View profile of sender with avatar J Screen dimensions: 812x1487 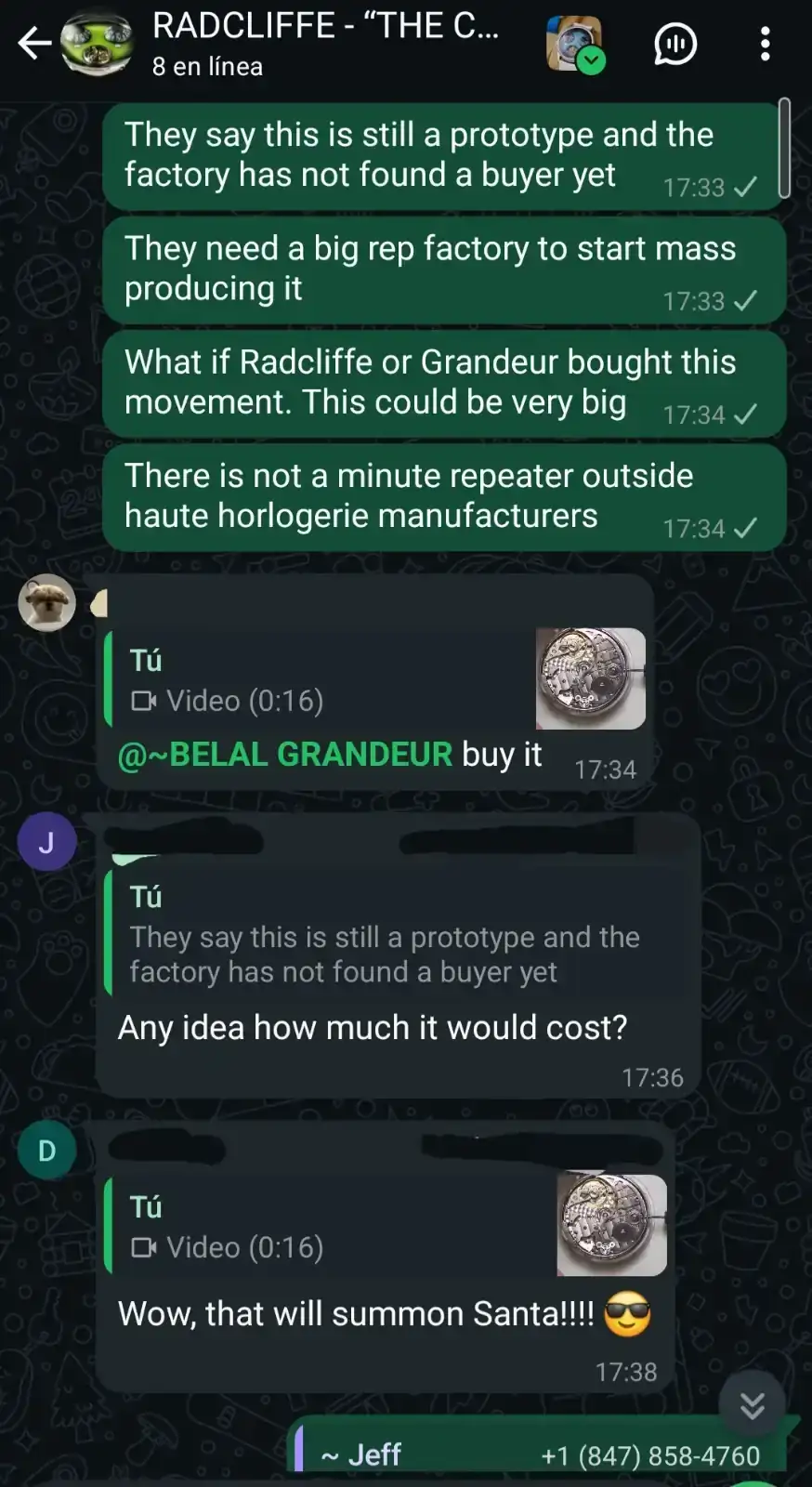46,842
